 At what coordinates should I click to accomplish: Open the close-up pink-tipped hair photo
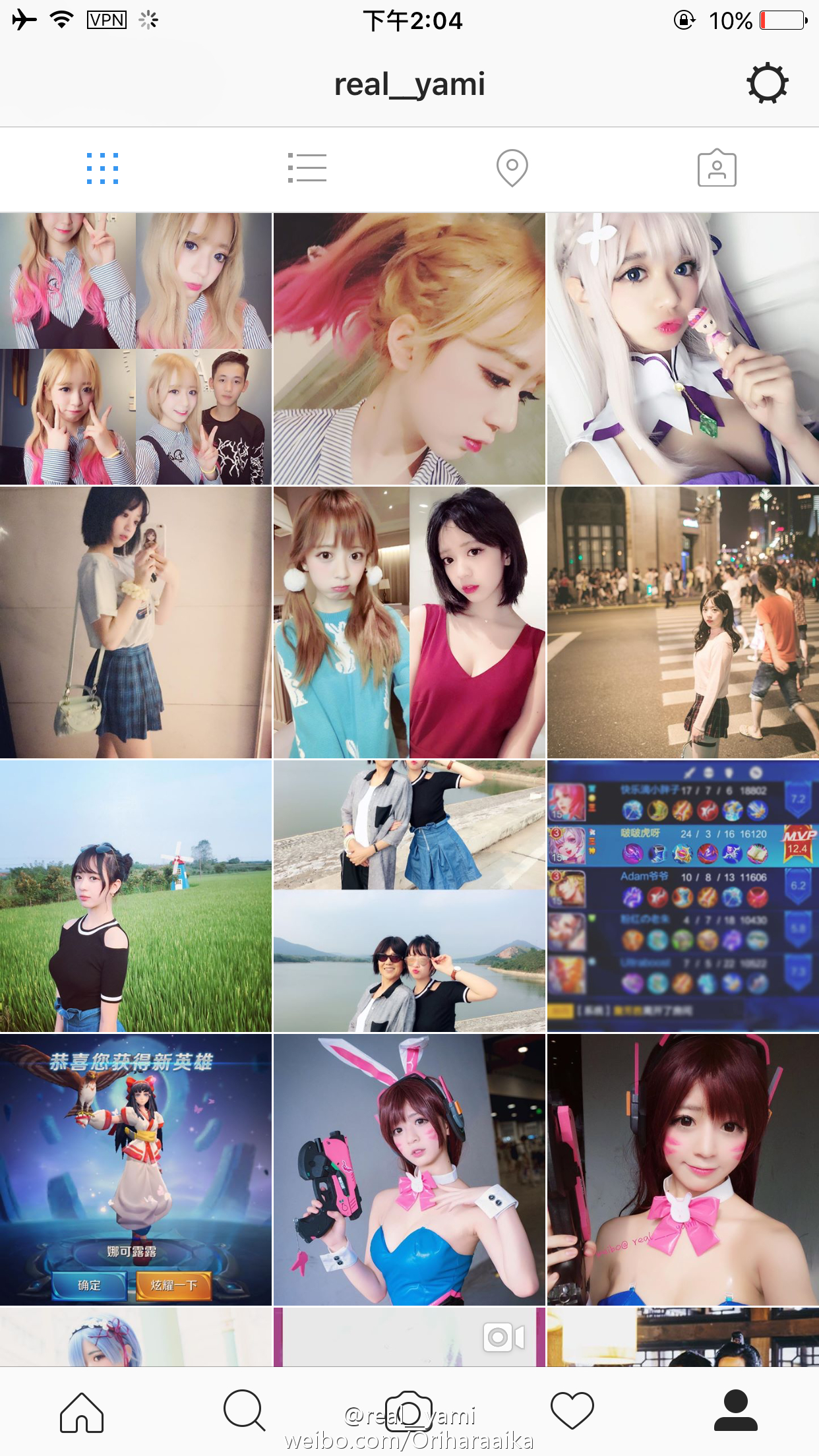409,349
